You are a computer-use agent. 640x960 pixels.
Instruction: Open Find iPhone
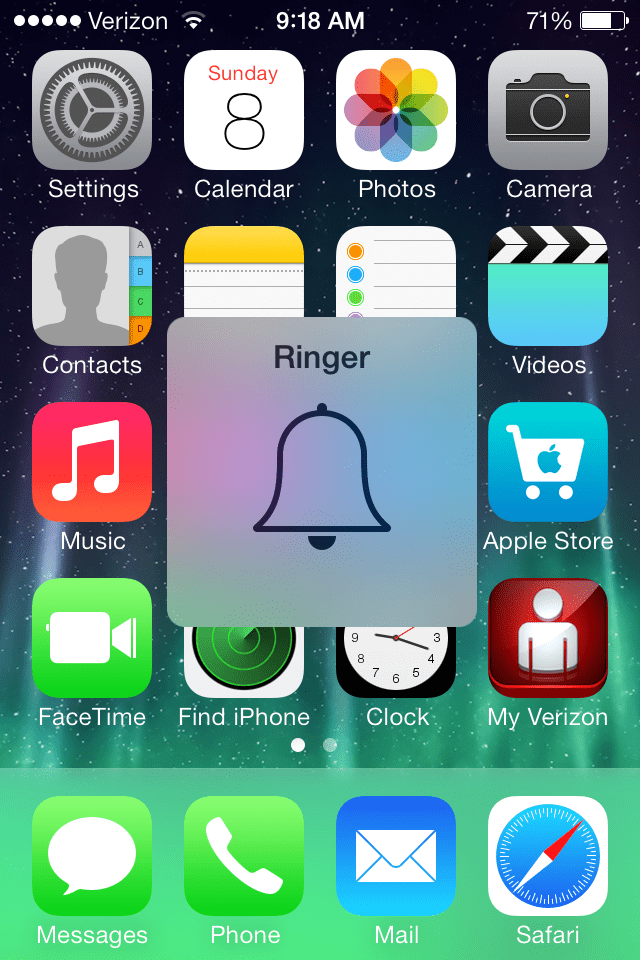pos(244,662)
